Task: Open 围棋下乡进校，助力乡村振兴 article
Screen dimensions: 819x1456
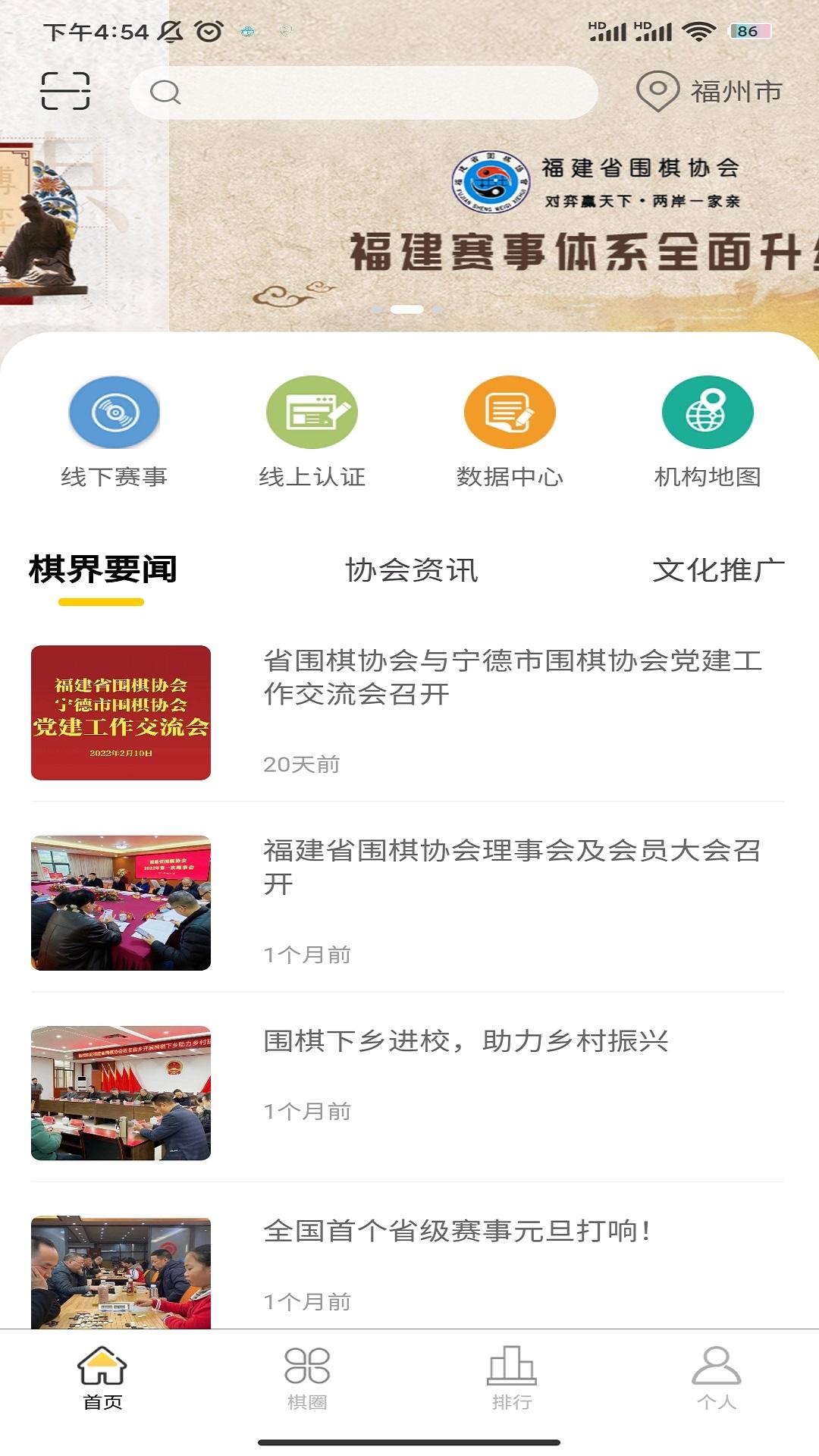Action: [x=466, y=1041]
